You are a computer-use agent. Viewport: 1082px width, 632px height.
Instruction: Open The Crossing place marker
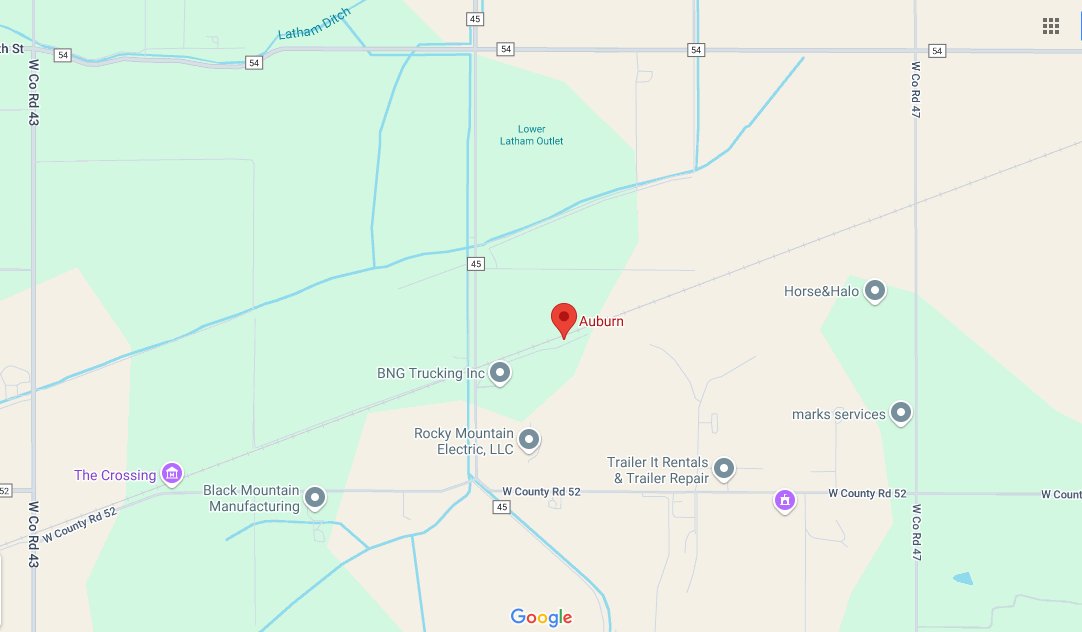point(172,473)
